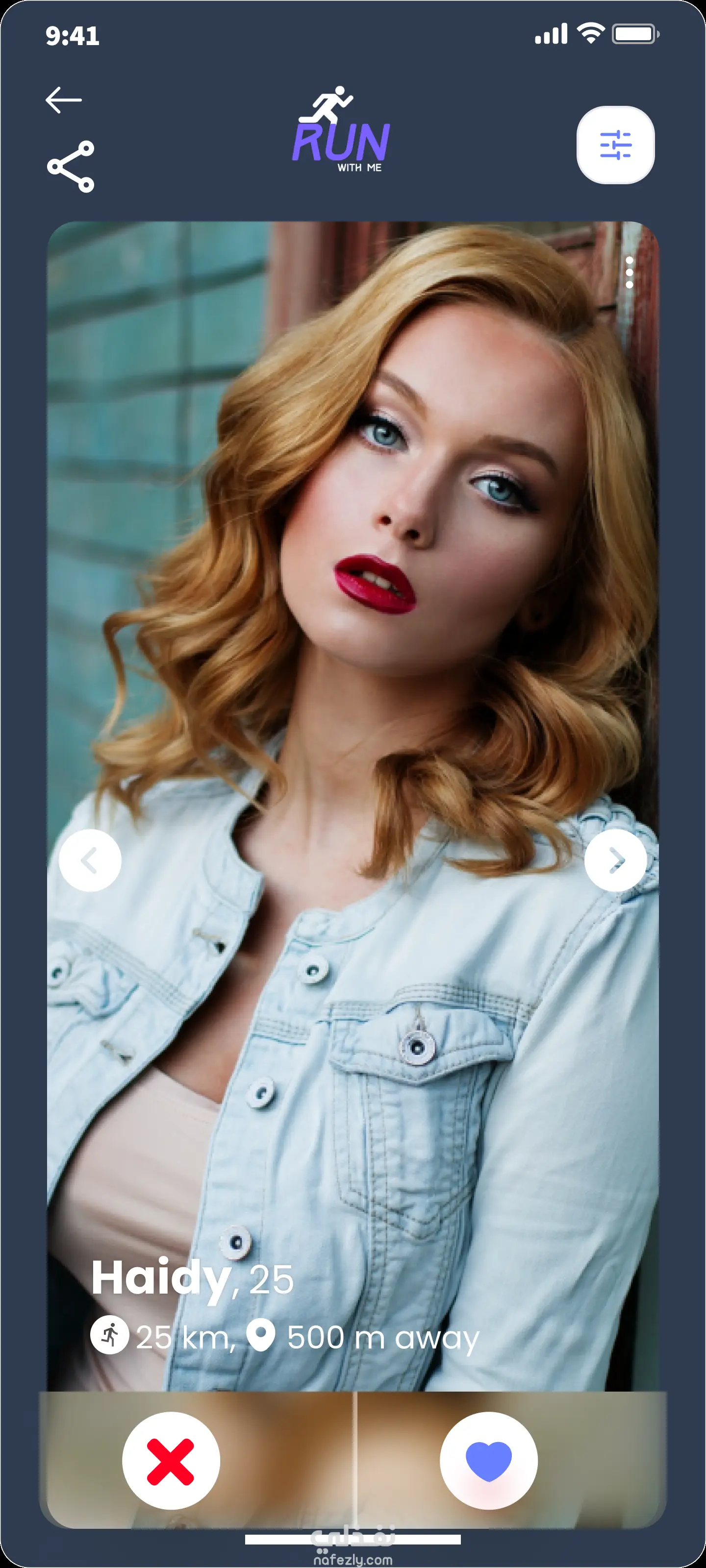Open the three-dot menu on the photo
This screenshot has height=1568, width=706.
pos(629,272)
